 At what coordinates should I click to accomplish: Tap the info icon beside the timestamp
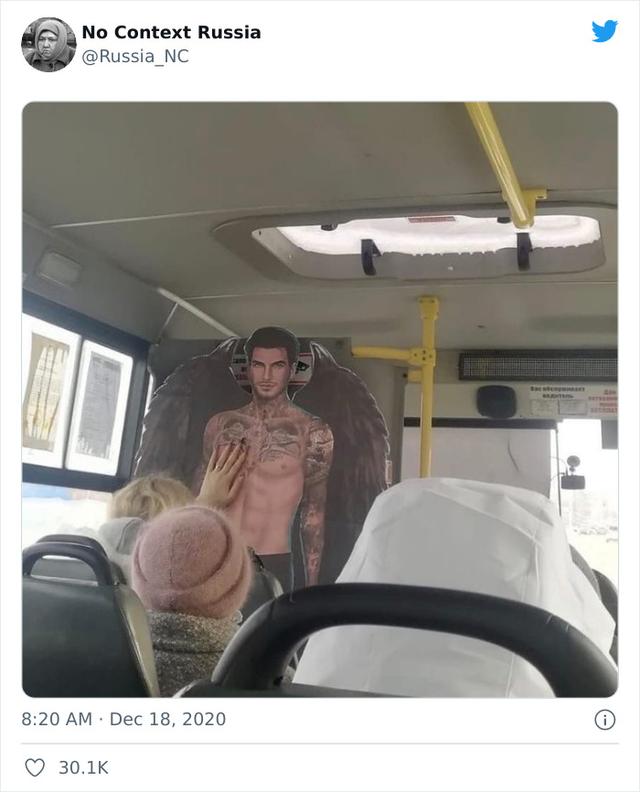[x=605, y=719]
